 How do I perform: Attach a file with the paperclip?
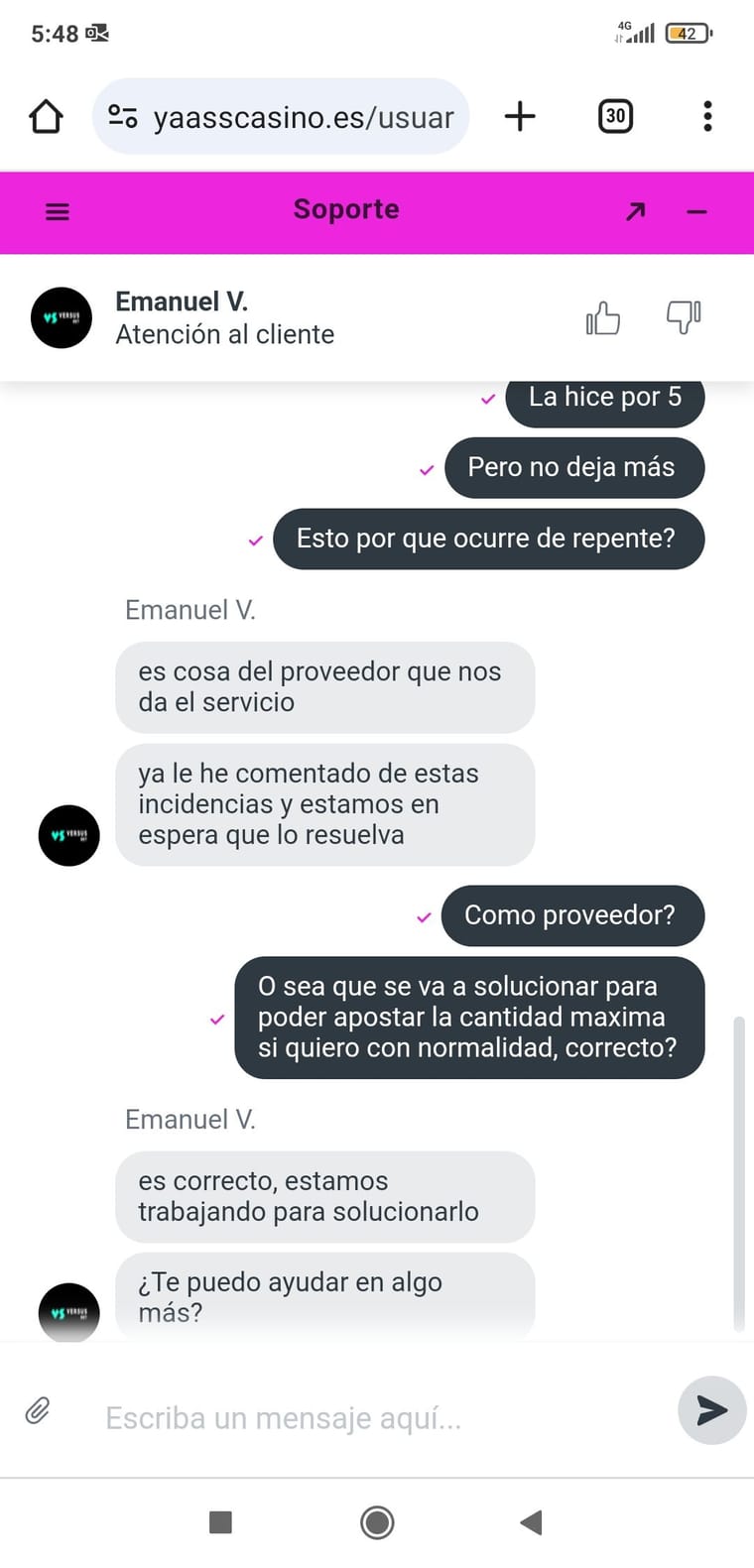click(38, 1410)
